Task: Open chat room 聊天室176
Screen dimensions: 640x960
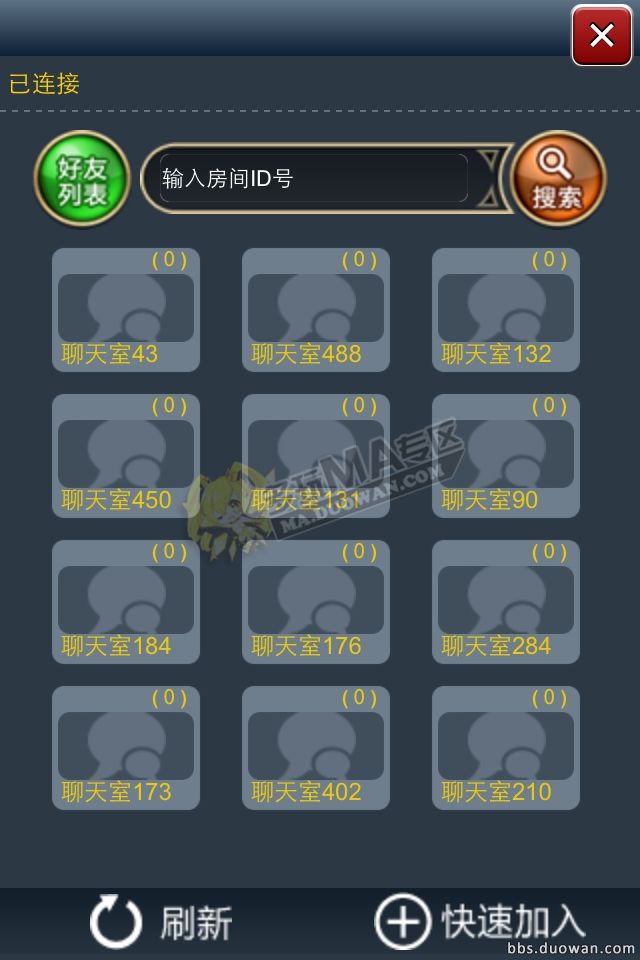Action: [x=316, y=602]
